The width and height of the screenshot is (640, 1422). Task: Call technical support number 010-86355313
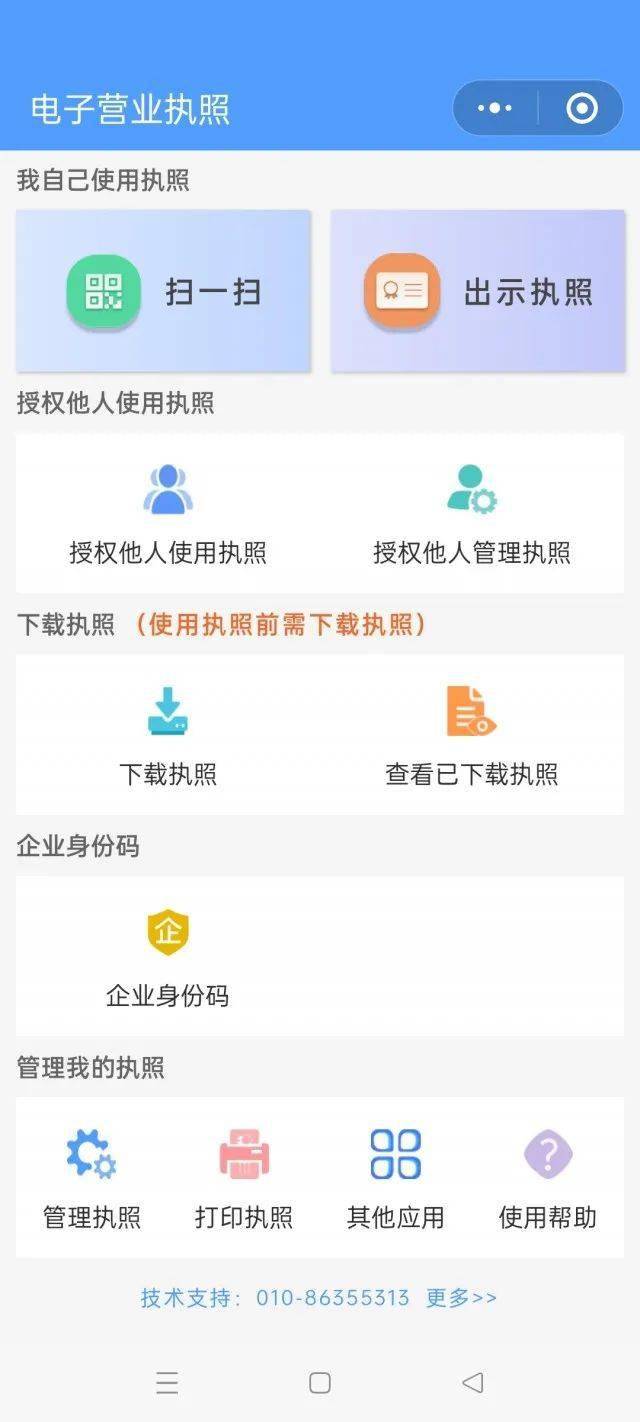click(x=332, y=1298)
